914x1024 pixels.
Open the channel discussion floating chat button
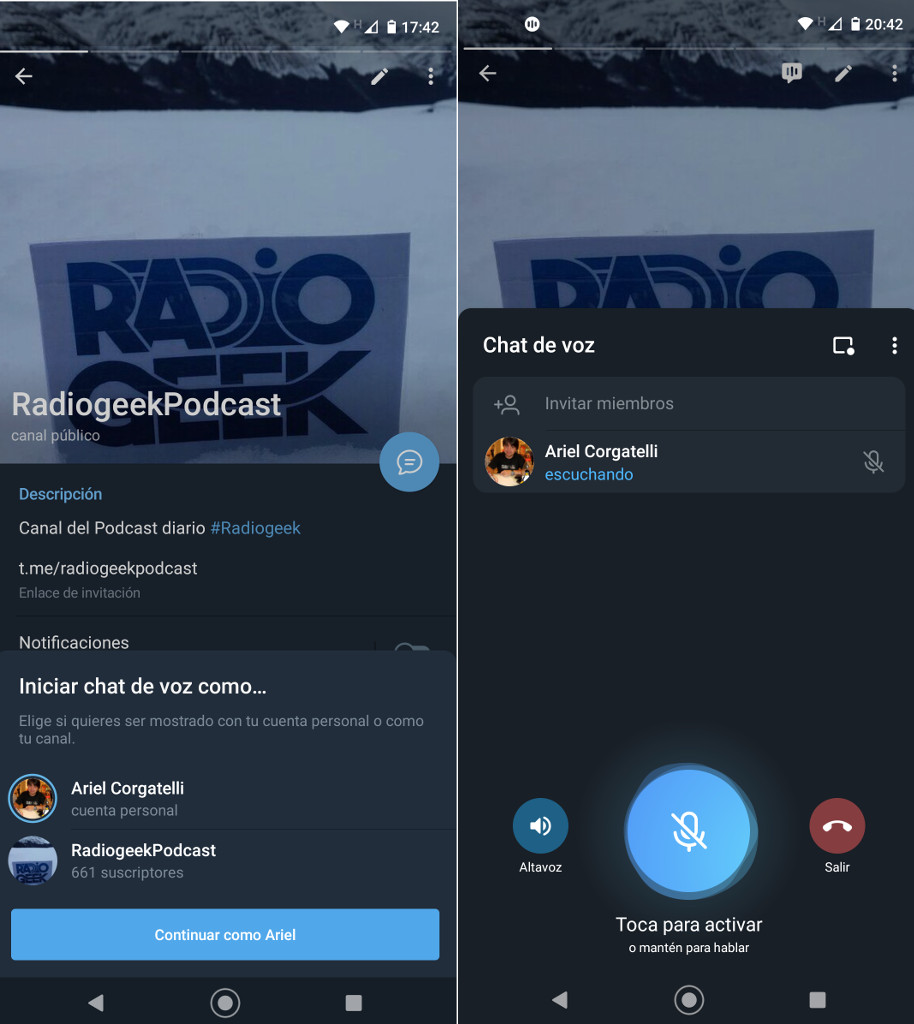tap(409, 462)
